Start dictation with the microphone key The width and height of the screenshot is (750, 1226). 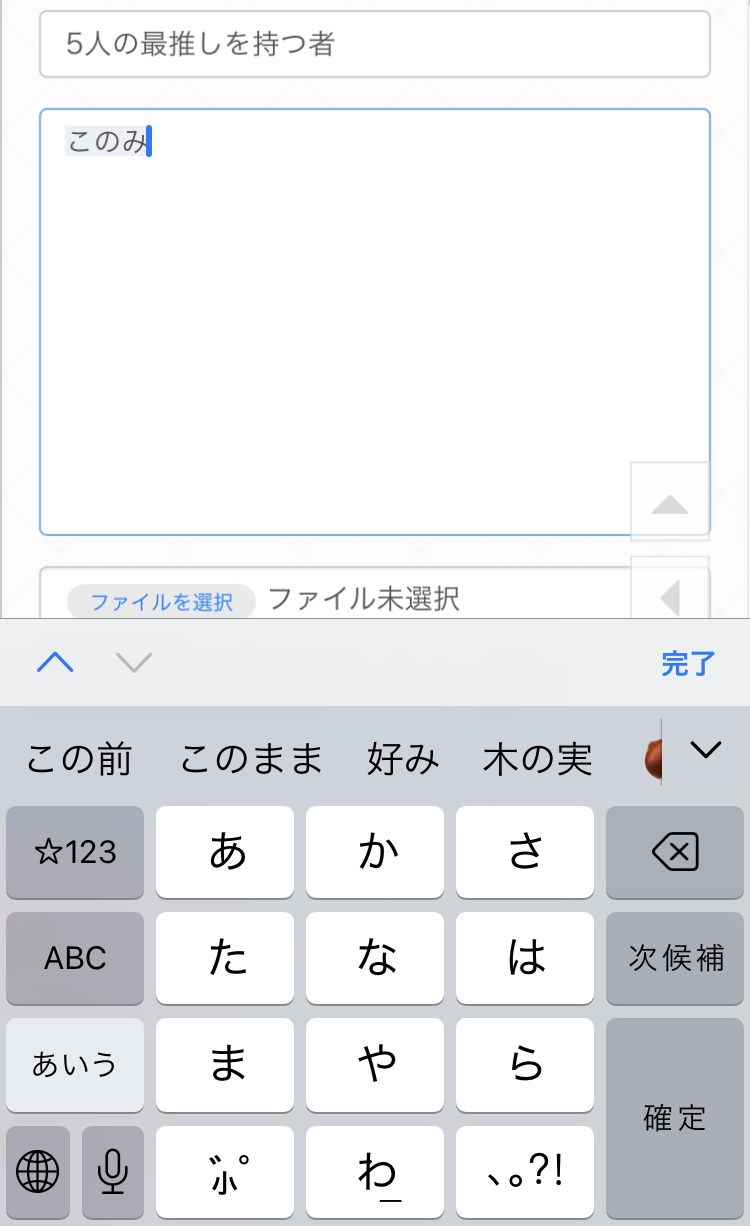pos(113,1171)
